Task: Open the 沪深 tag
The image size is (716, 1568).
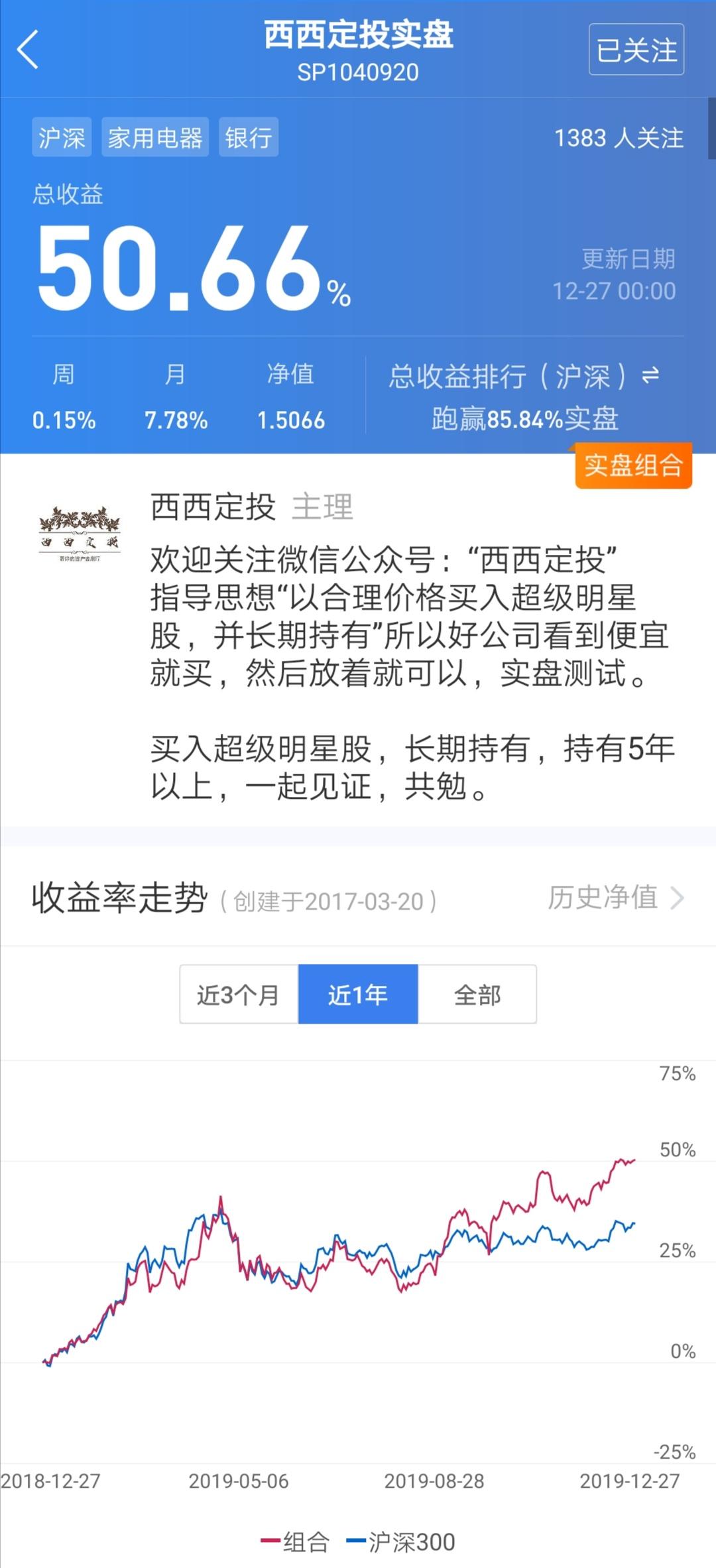Action: (62, 137)
